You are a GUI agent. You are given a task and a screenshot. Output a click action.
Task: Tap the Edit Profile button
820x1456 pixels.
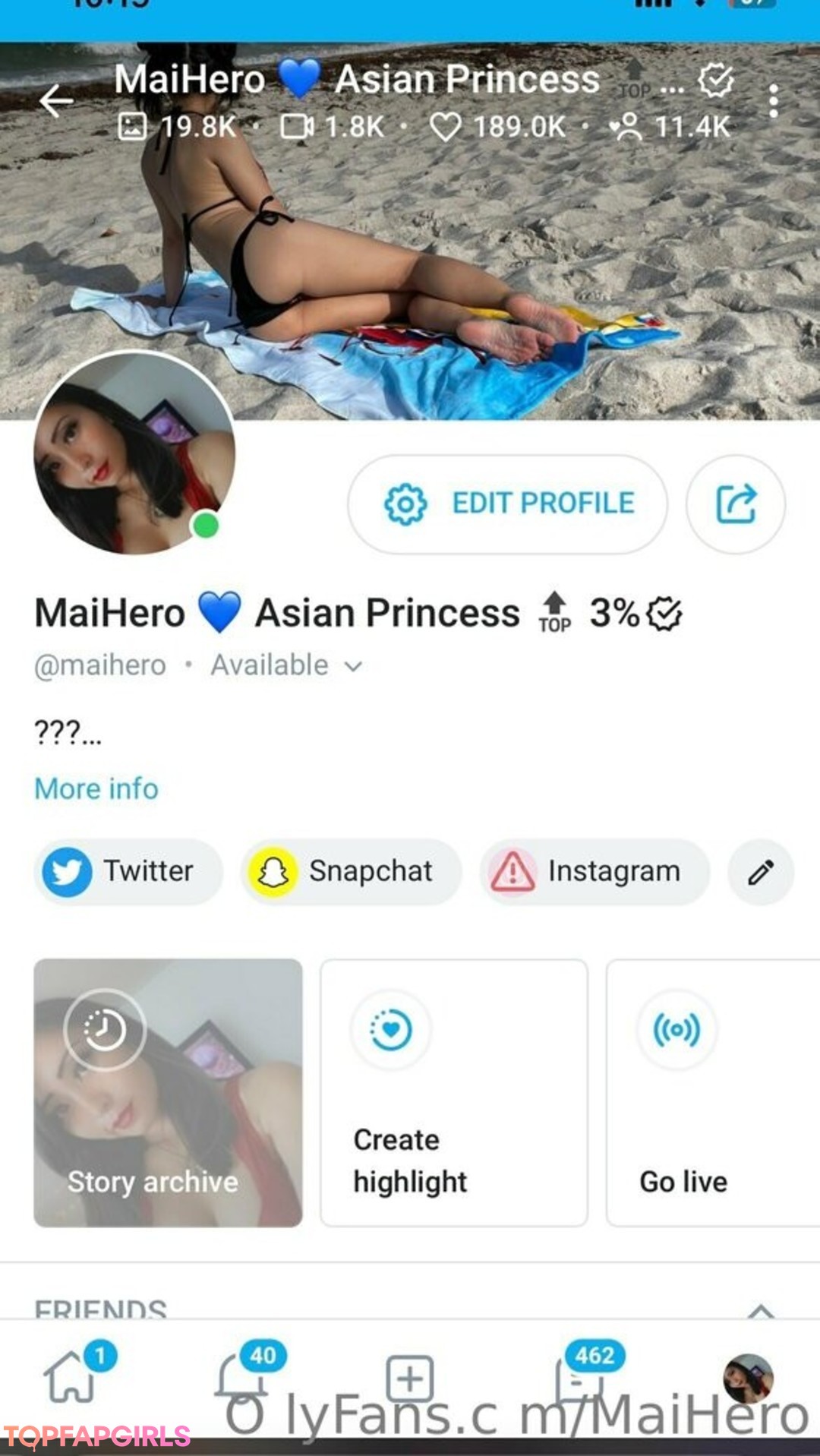coord(507,504)
